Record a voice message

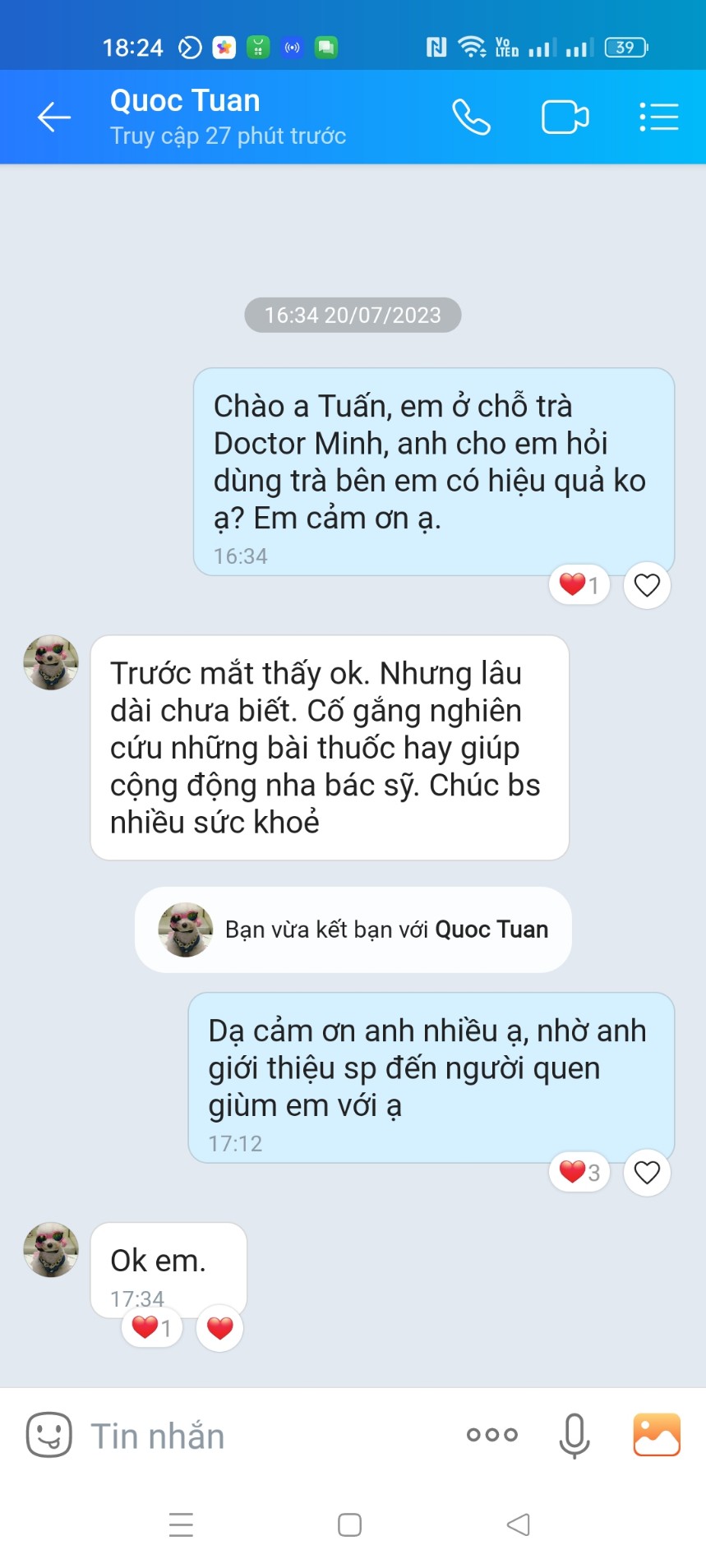tap(574, 1435)
